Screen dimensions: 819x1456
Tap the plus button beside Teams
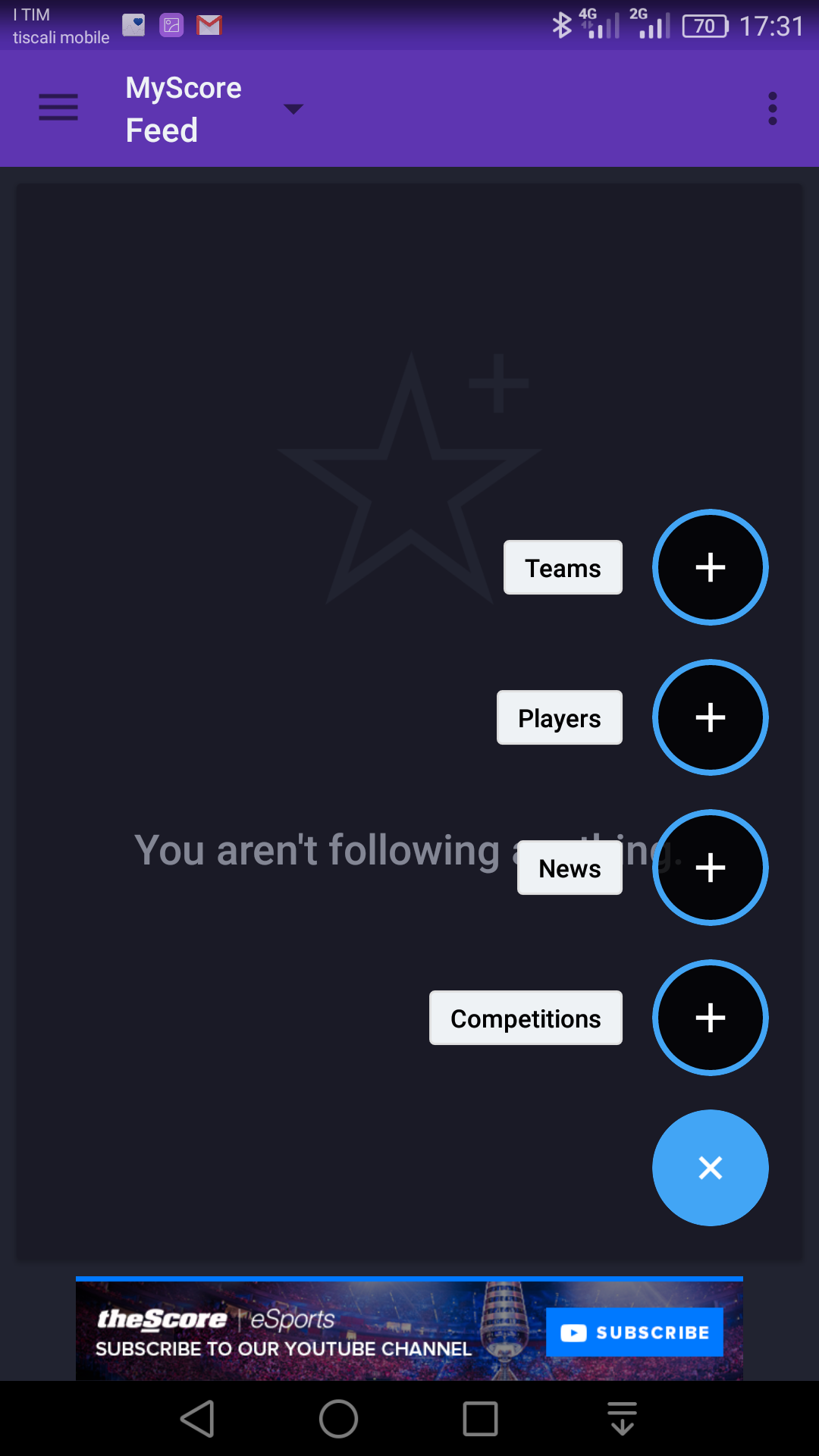tap(711, 567)
